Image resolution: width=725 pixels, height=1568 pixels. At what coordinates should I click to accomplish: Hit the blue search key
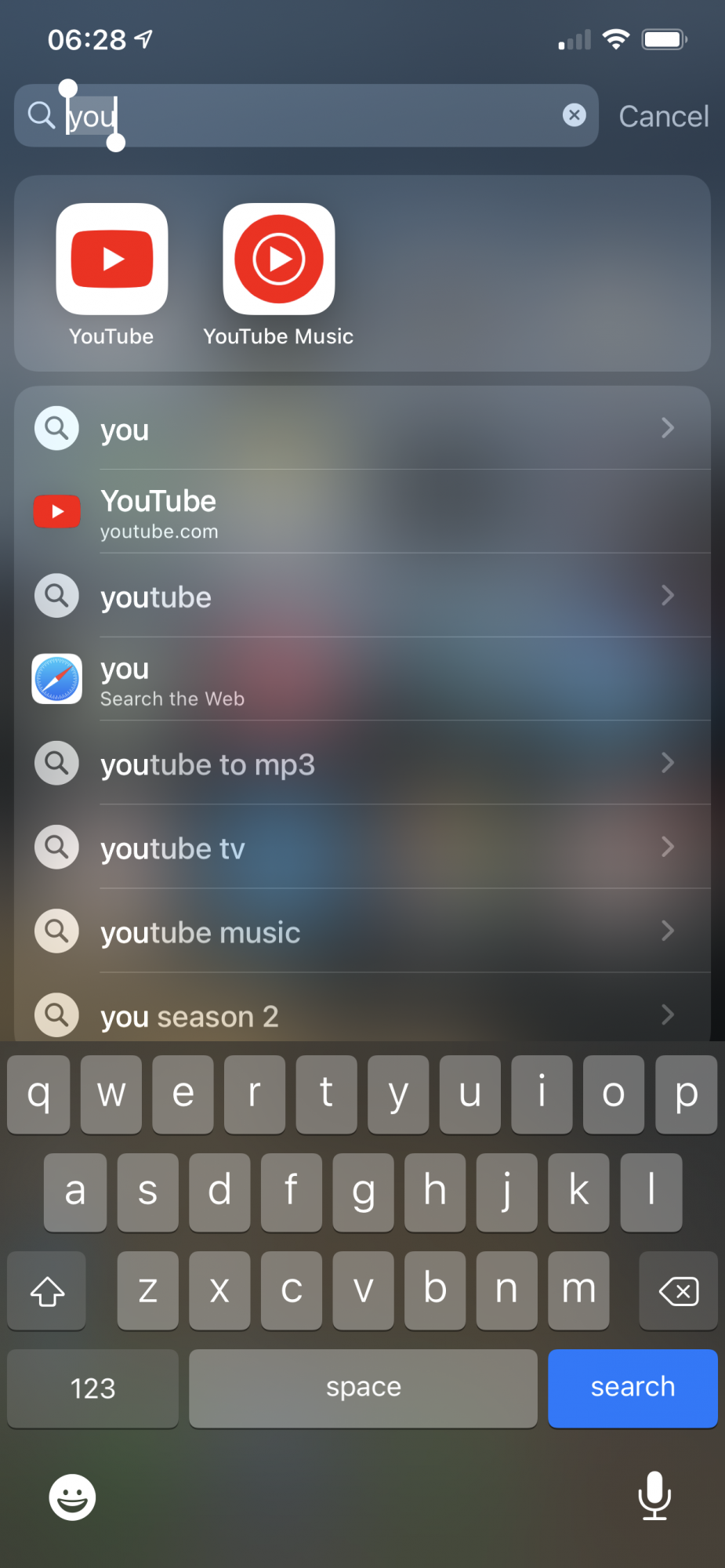click(633, 1388)
